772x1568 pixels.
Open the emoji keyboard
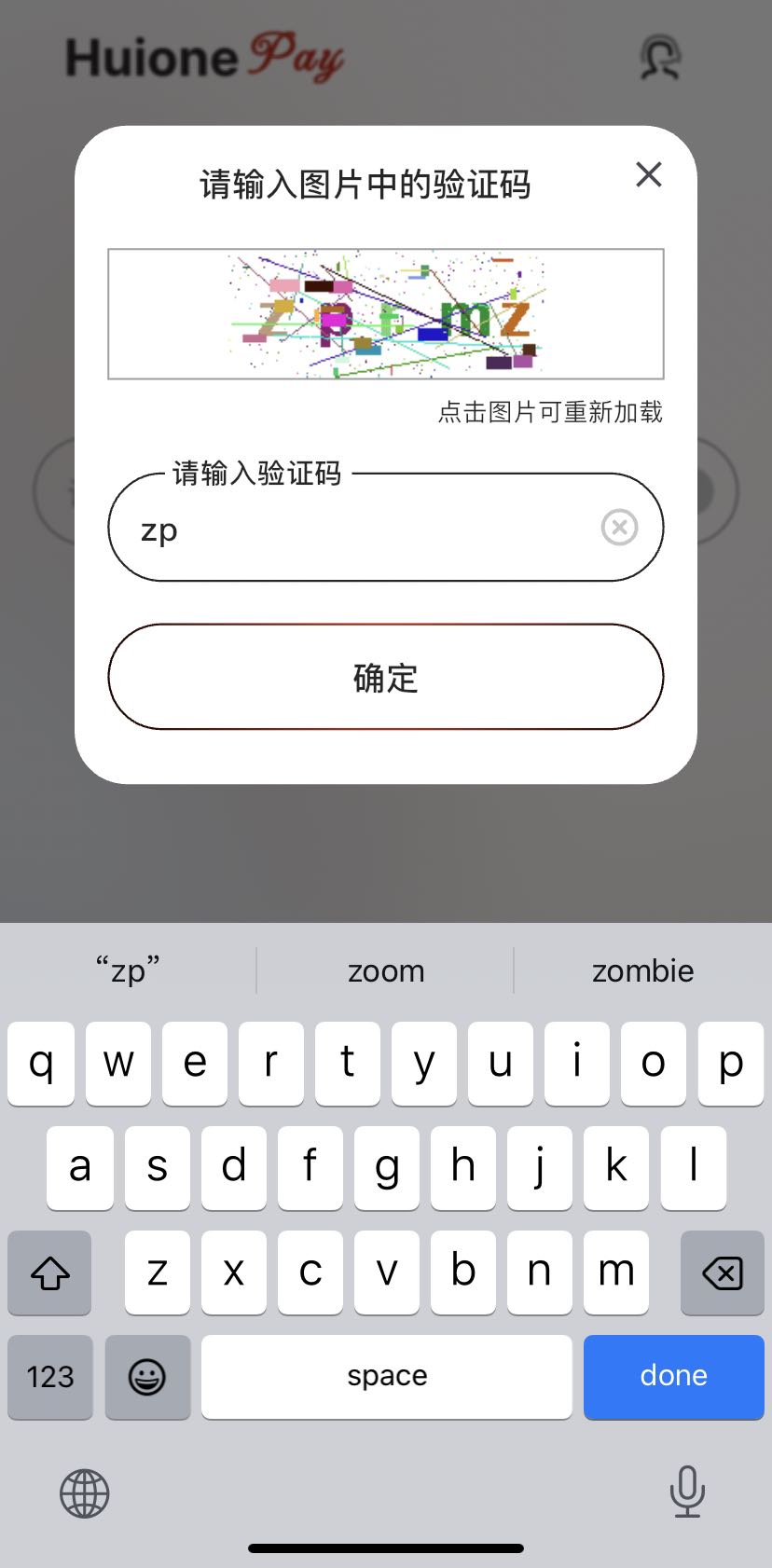pos(147,1376)
